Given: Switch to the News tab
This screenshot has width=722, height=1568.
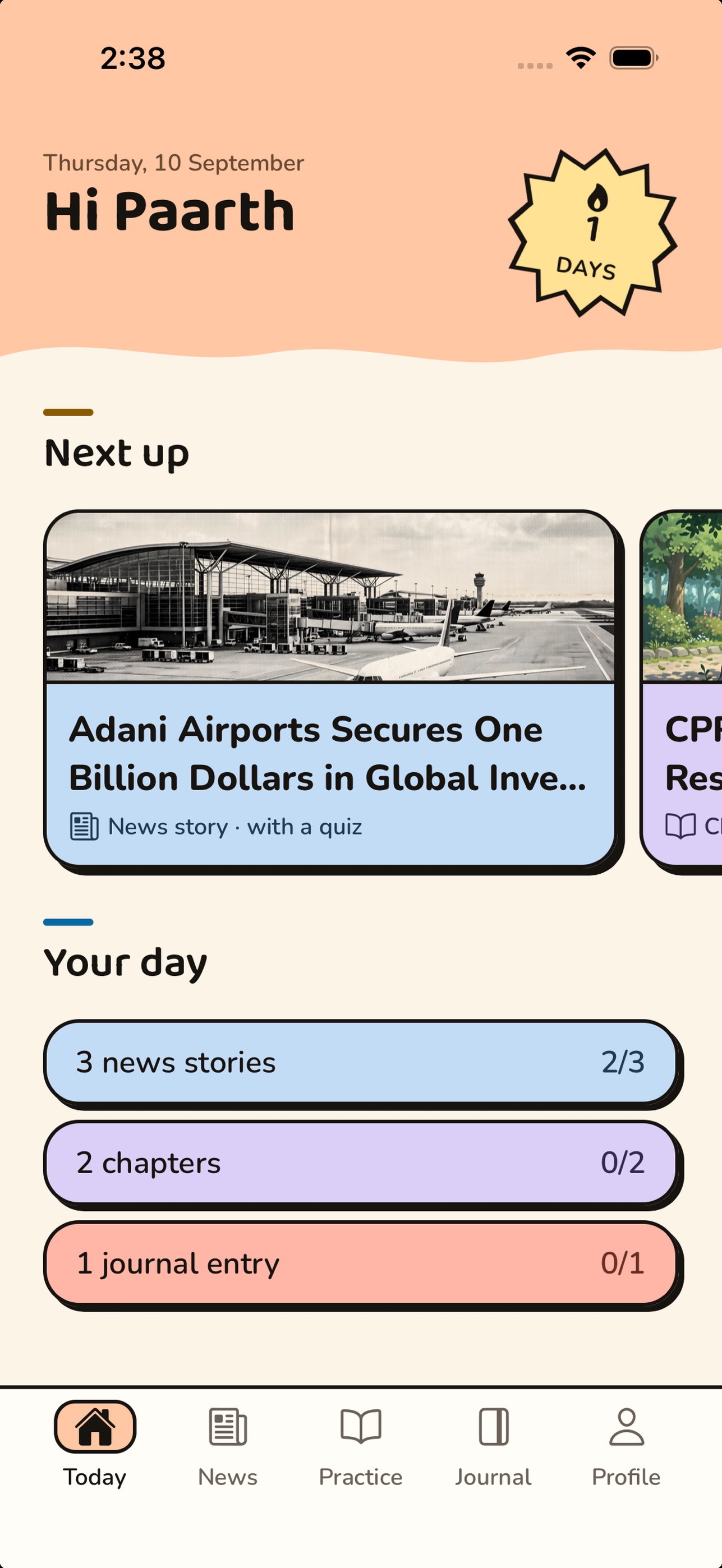Looking at the screenshot, I should [228, 1444].
